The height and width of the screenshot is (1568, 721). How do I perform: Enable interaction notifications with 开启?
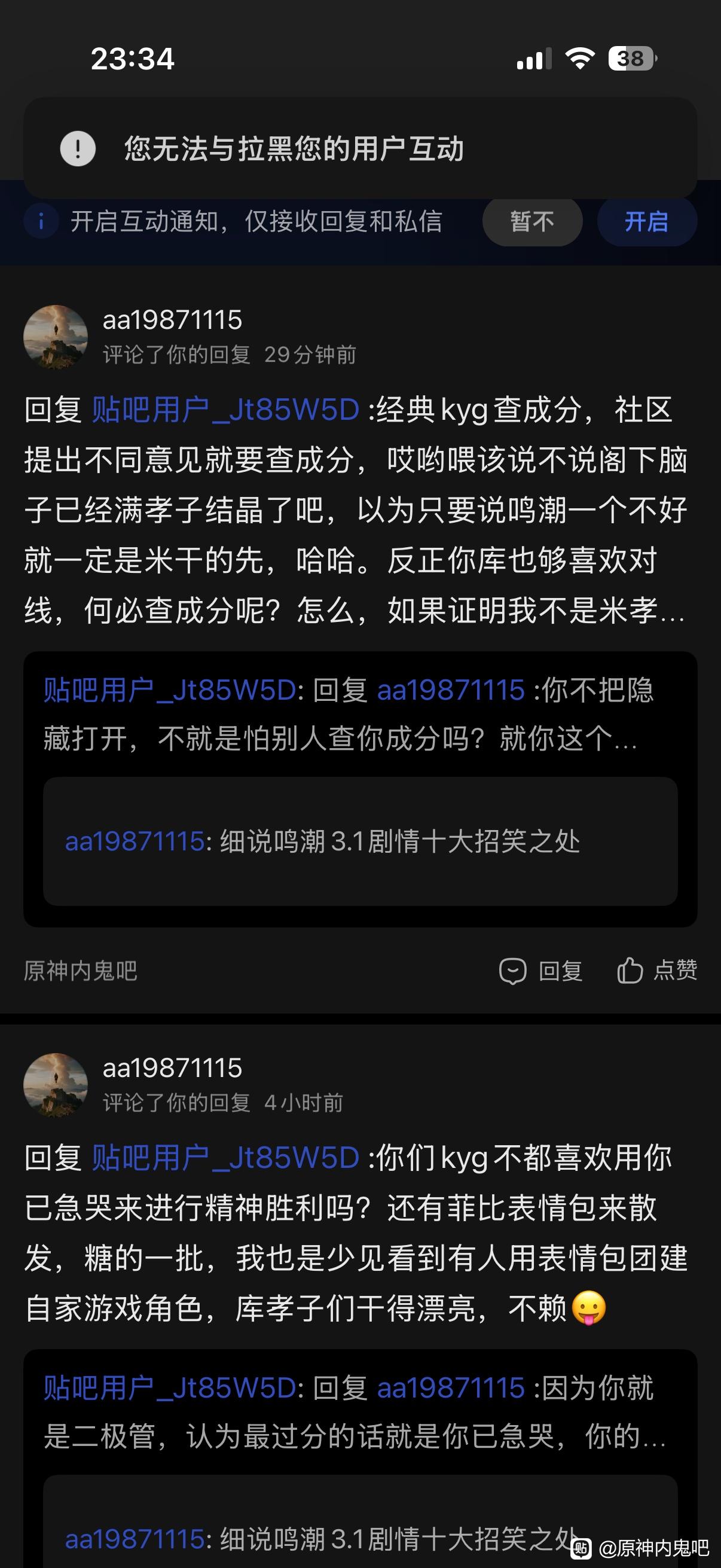[646, 221]
